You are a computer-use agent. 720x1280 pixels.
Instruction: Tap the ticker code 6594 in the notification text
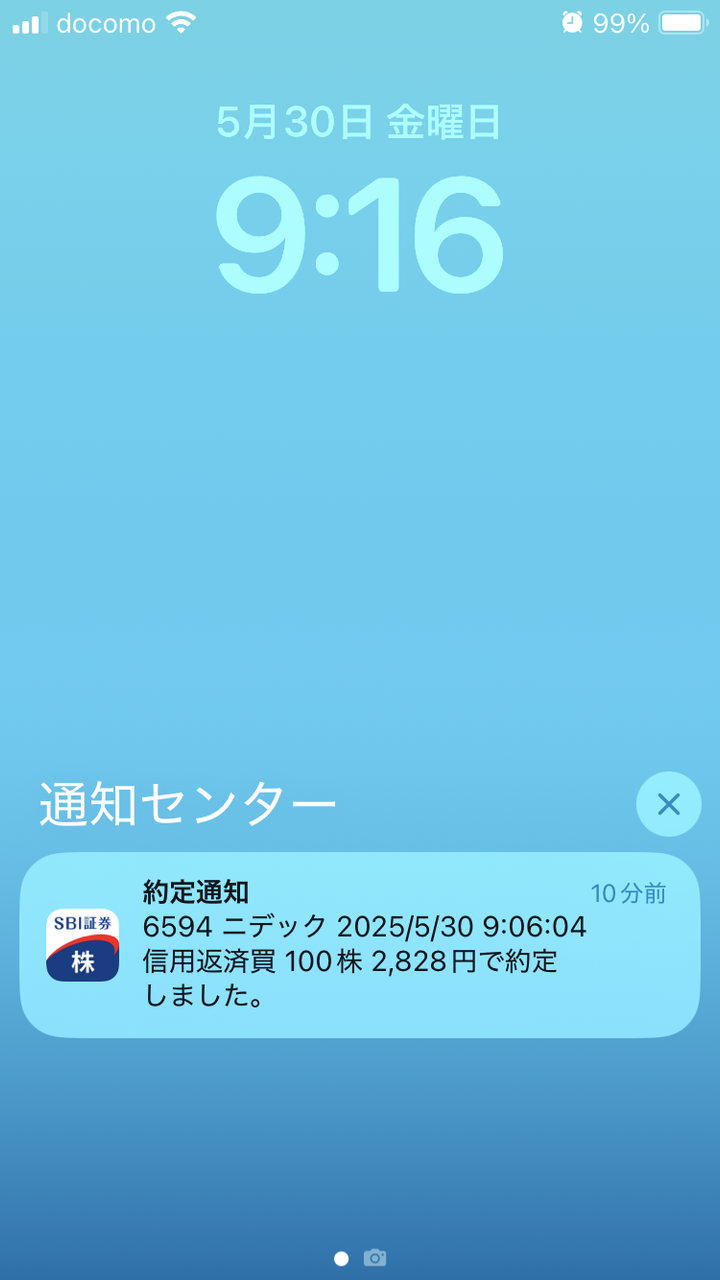[178, 928]
